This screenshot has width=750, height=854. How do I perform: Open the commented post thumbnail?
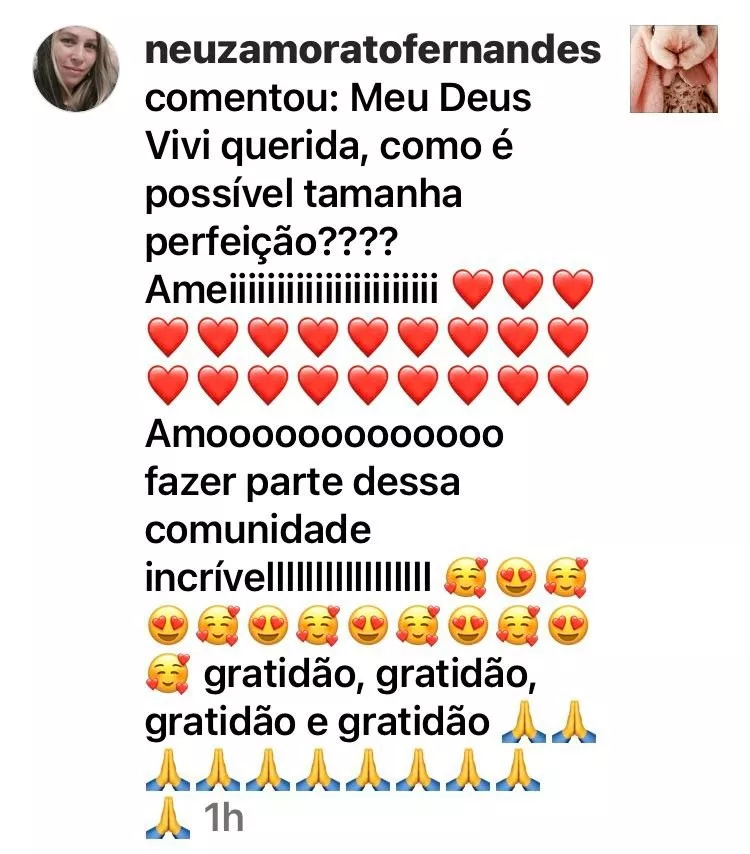coord(673,69)
